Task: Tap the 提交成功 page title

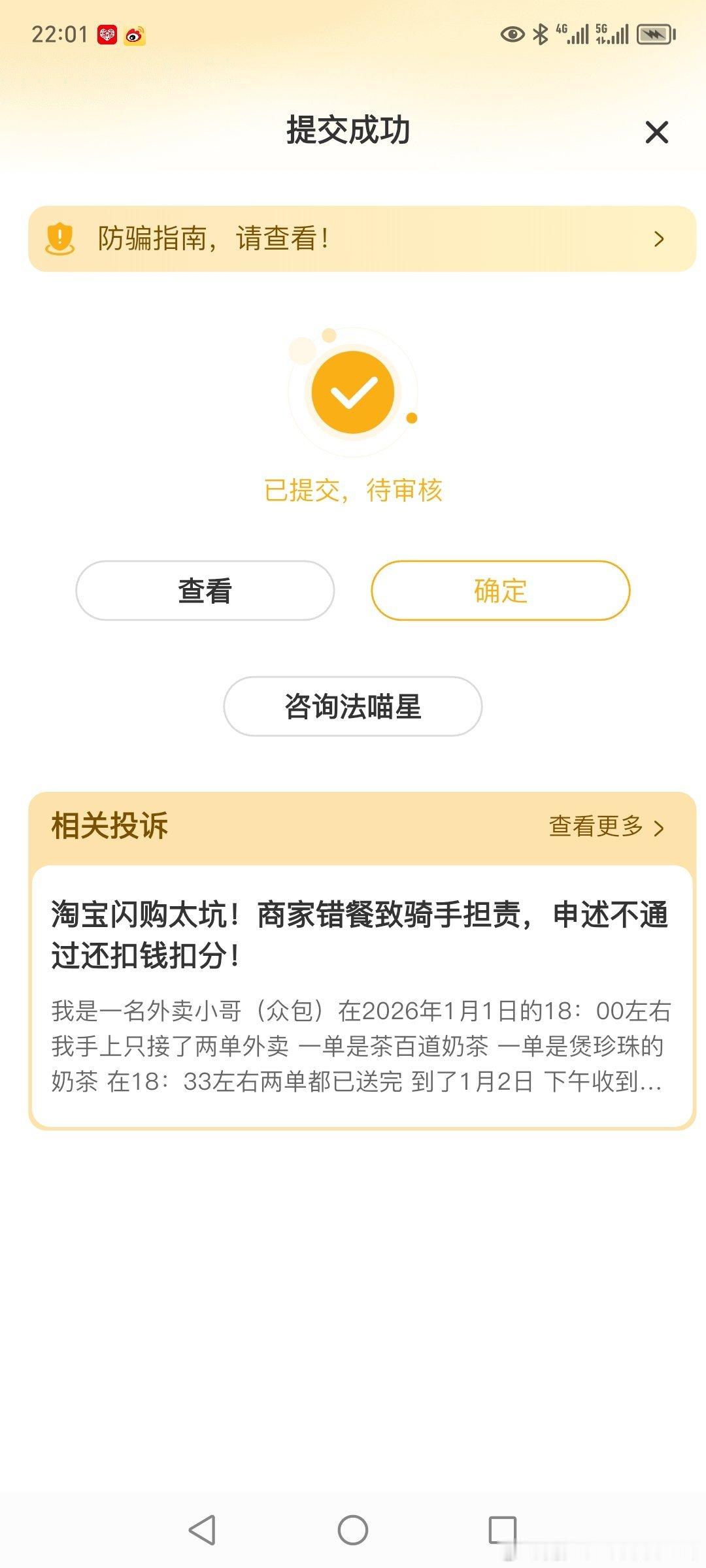Action: pyautogui.click(x=350, y=129)
